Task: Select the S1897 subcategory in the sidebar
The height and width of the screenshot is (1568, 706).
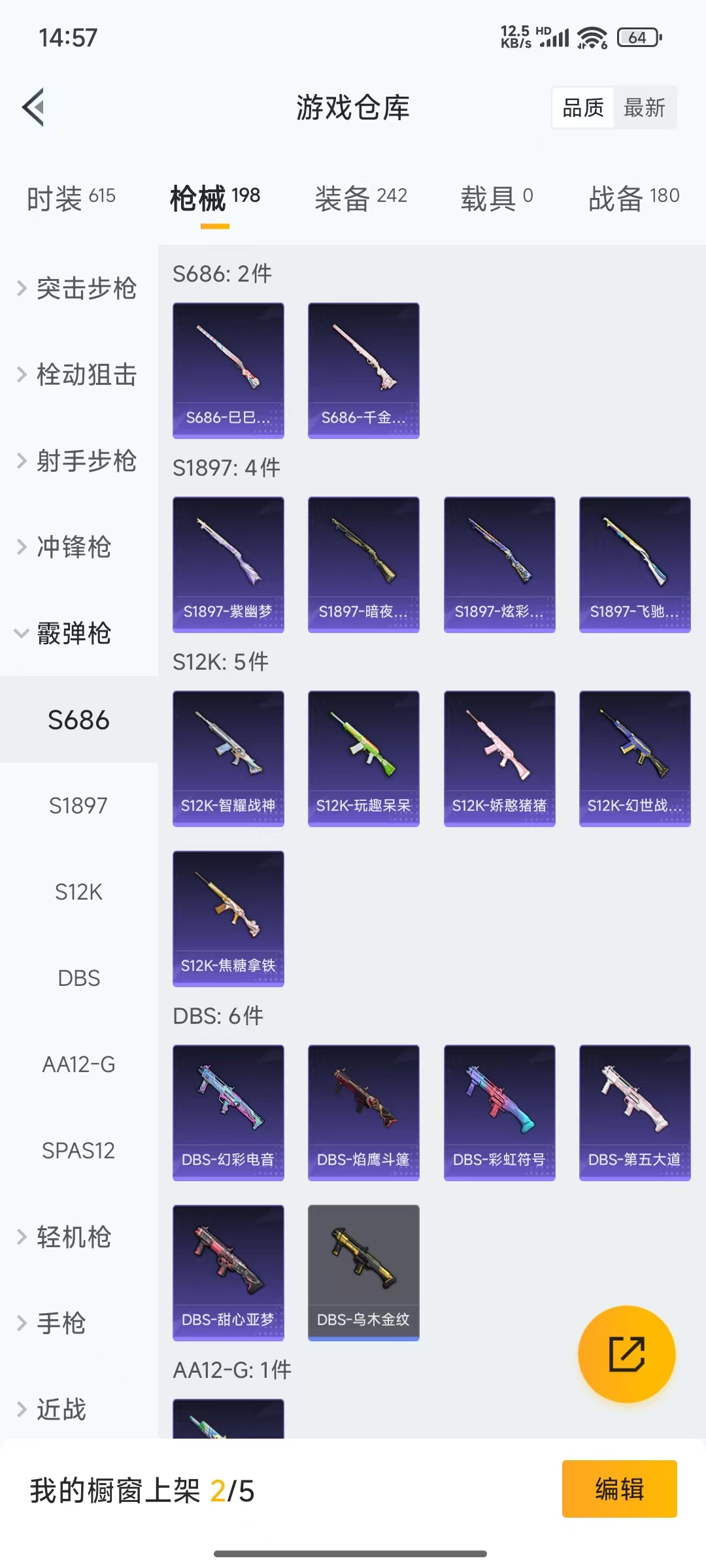Action: 78,806
